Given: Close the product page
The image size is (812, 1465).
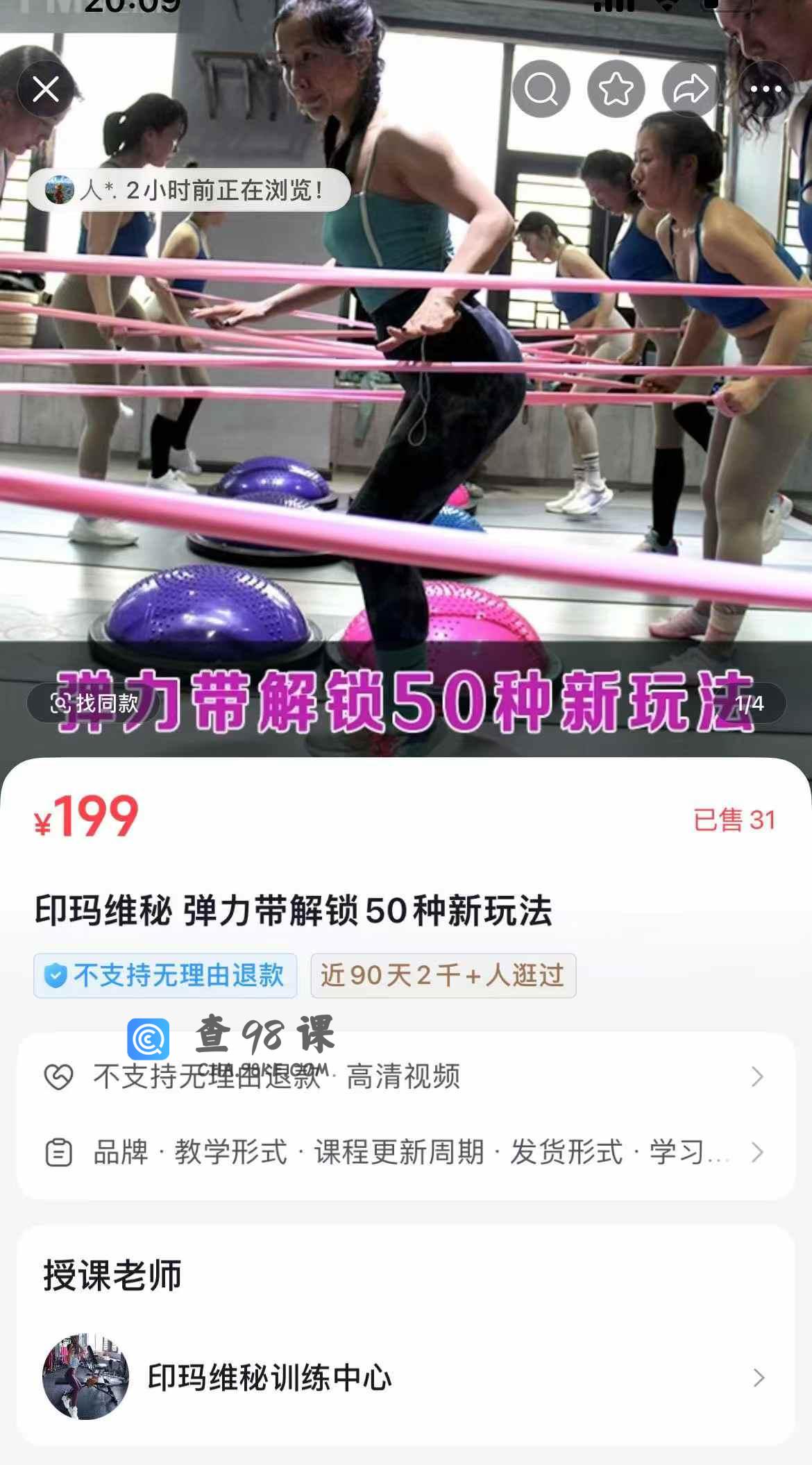Looking at the screenshot, I should (x=46, y=89).
